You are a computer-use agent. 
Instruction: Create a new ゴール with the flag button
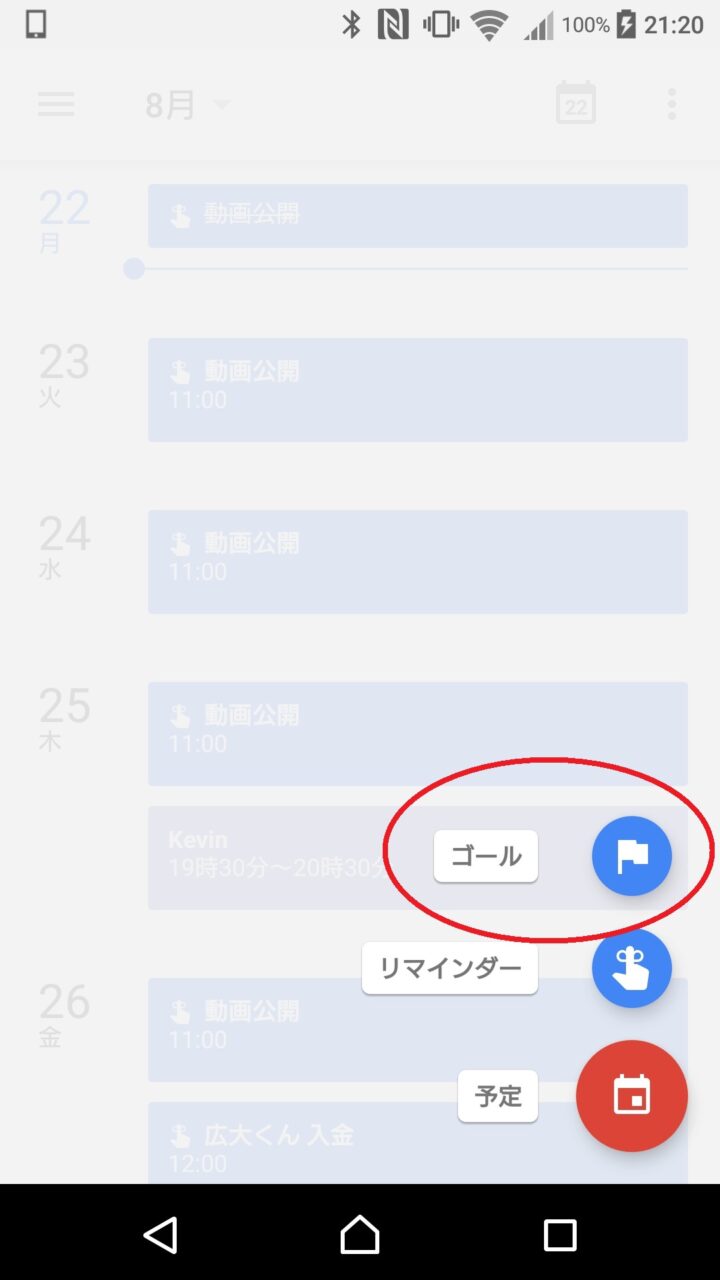click(x=631, y=856)
